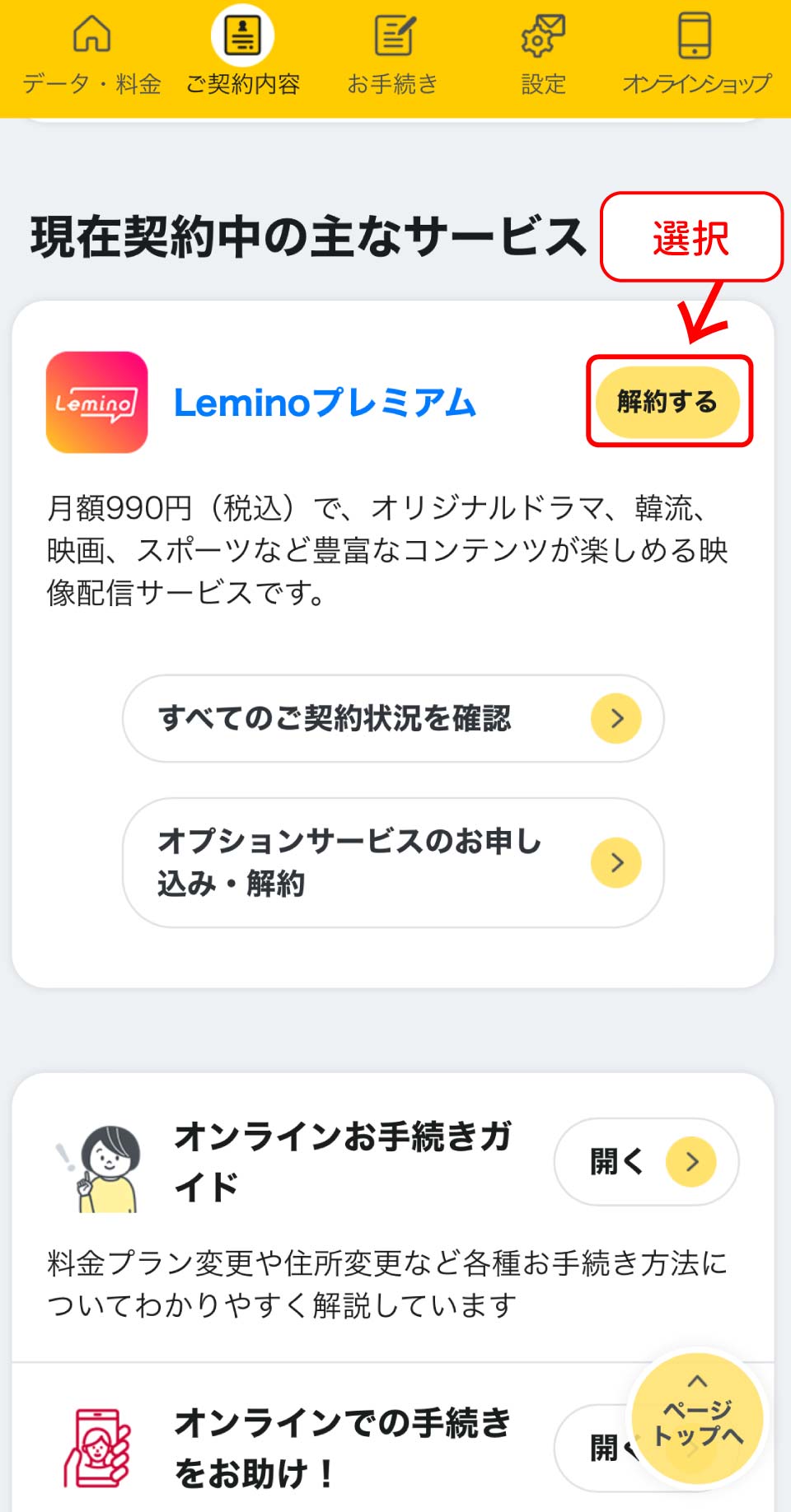Image resolution: width=791 pixels, height=1512 pixels.
Task: Tap 解約する for Leminoプレミアム
Action: pos(667,402)
